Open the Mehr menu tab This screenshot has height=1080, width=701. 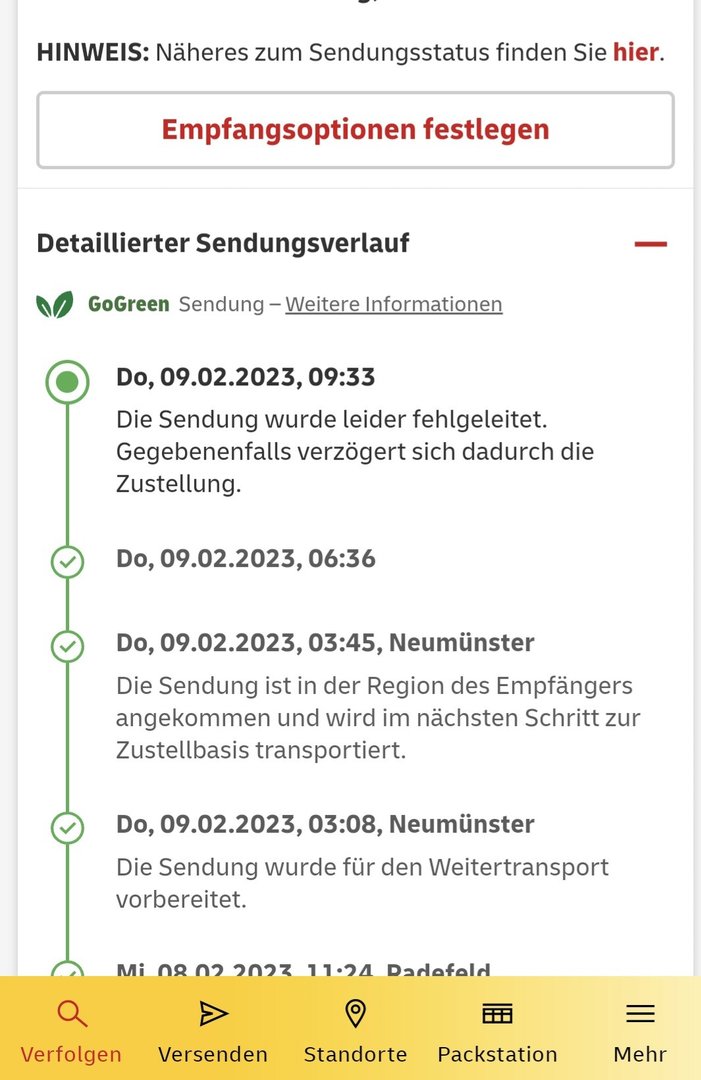point(639,1032)
